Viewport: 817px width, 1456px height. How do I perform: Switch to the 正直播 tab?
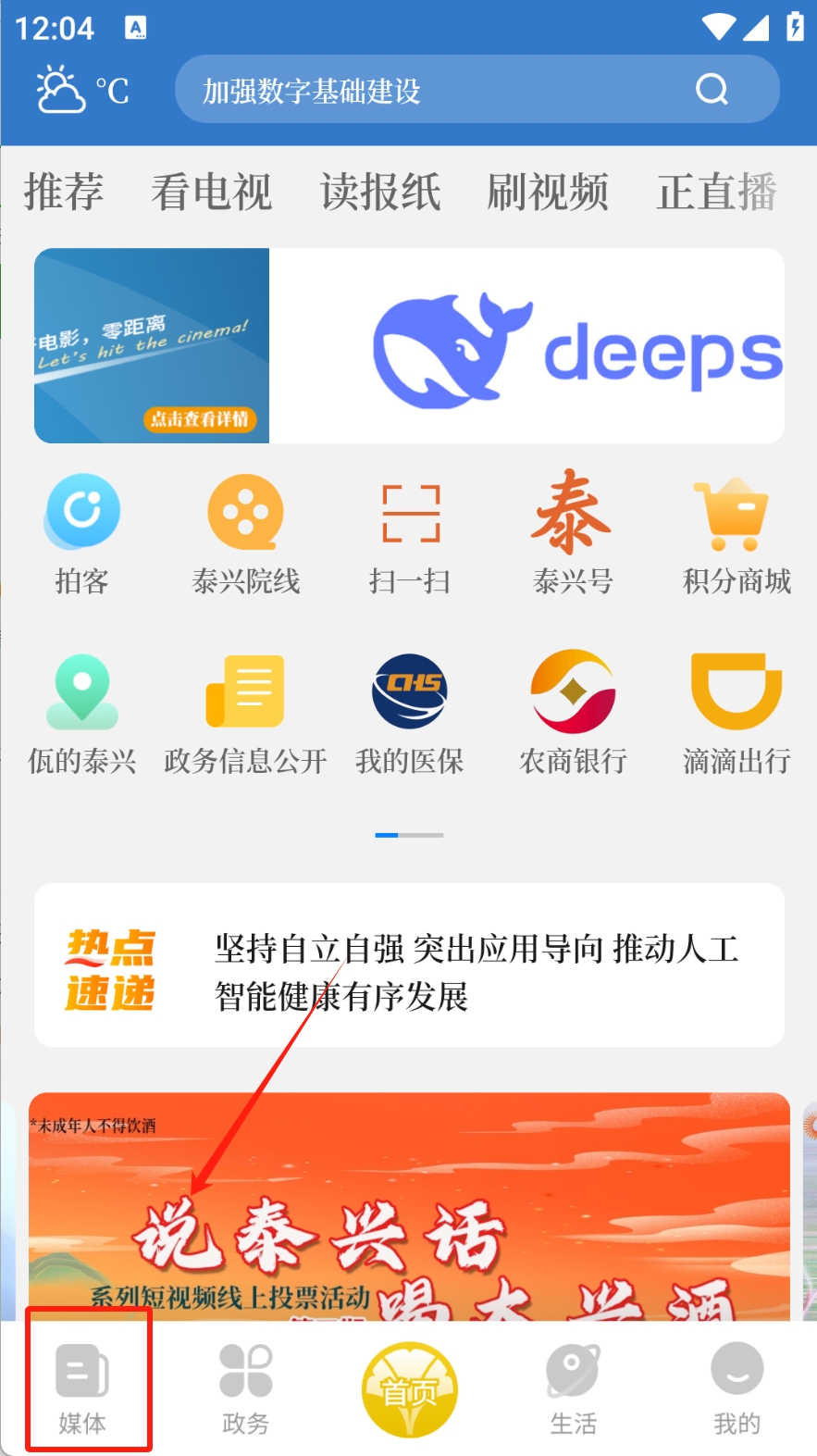(x=716, y=192)
